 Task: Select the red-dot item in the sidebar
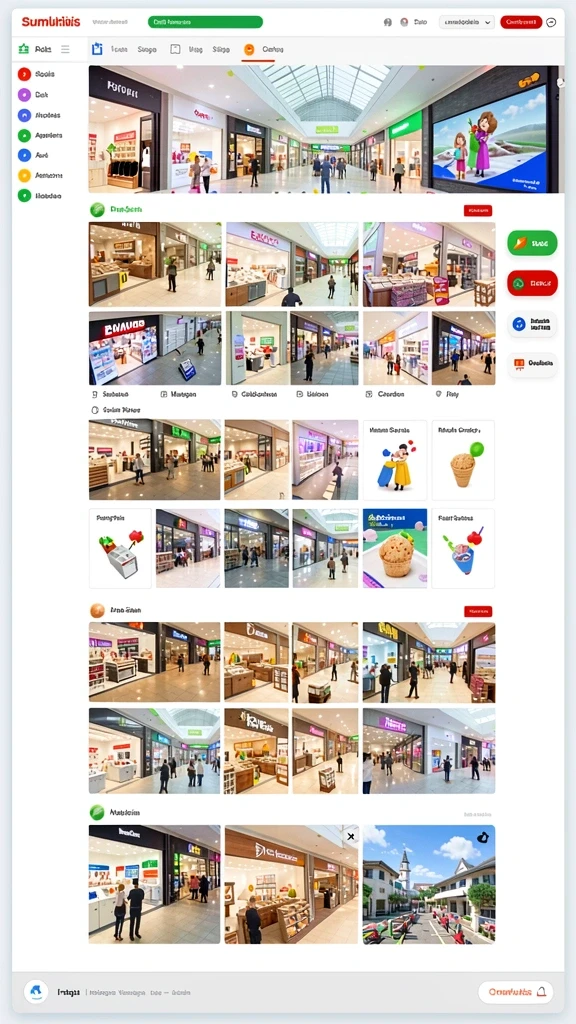[x=36, y=74]
